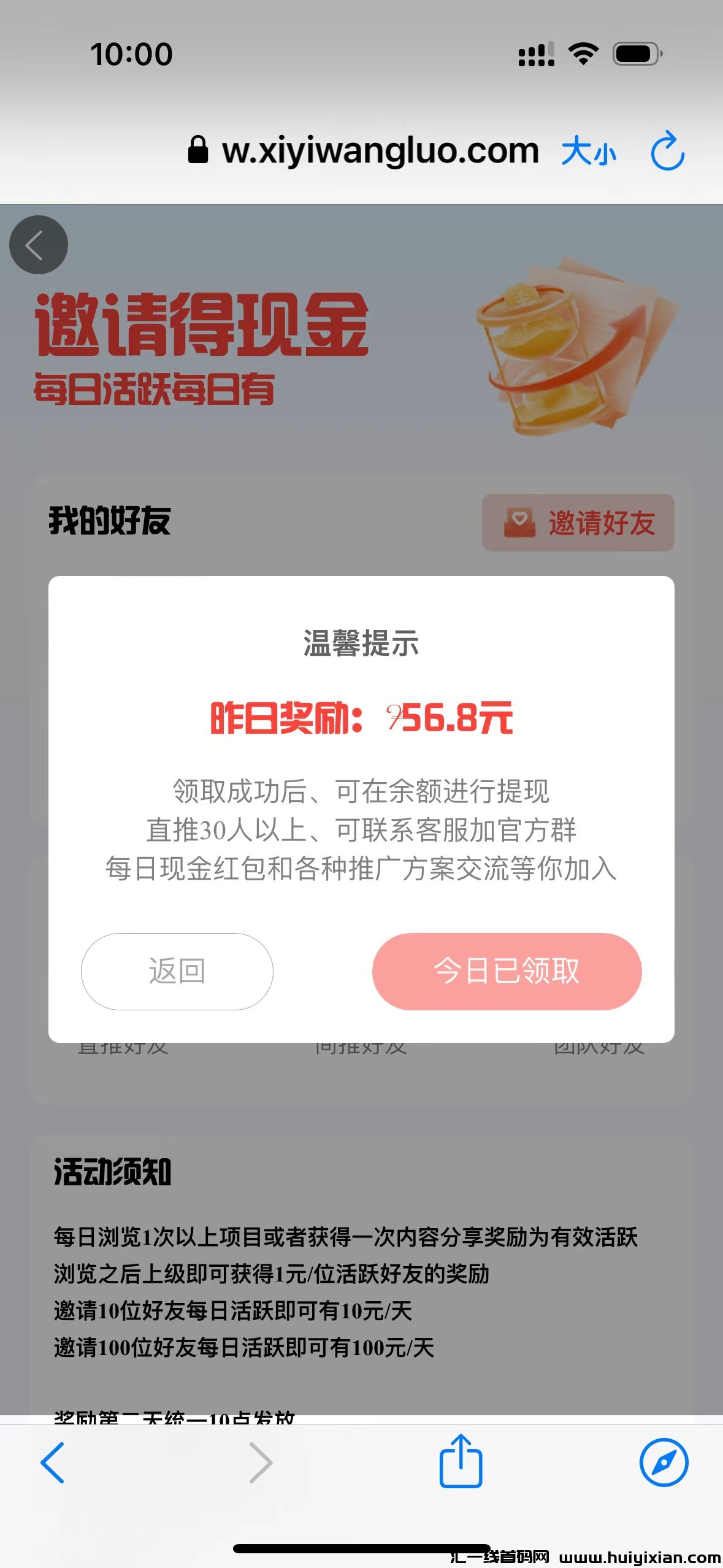This screenshot has height=1568, width=723.
Task: Tap the 邀请好友 invite button
Action: [575, 523]
